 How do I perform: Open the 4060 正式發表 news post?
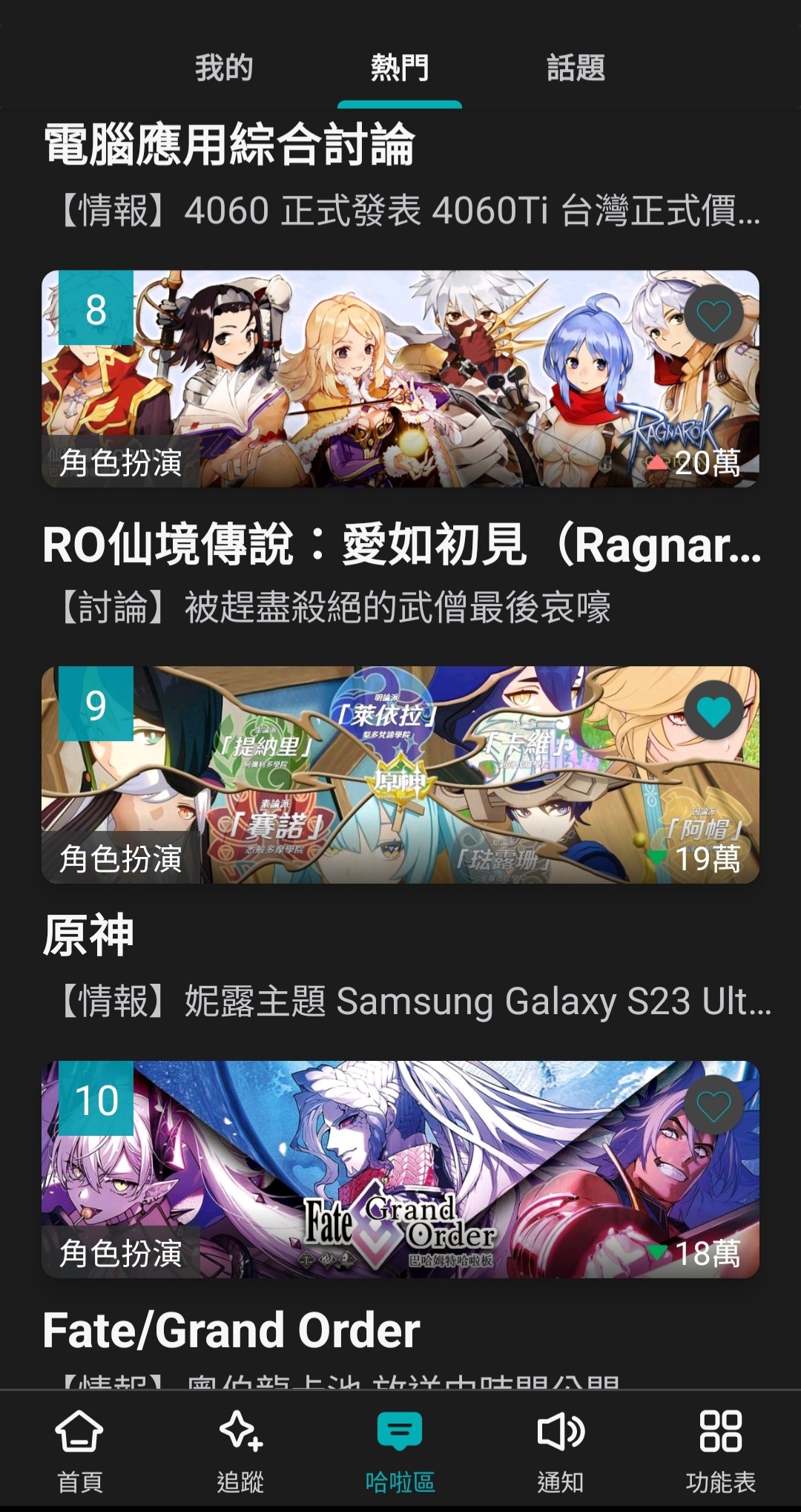[x=408, y=211]
